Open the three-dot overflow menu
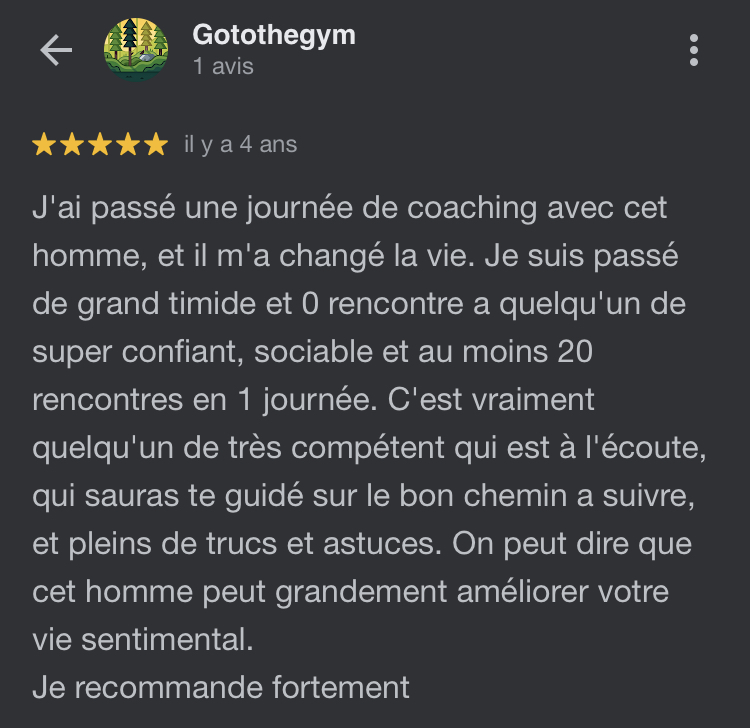This screenshot has height=728, width=750. pyautogui.click(x=694, y=50)
